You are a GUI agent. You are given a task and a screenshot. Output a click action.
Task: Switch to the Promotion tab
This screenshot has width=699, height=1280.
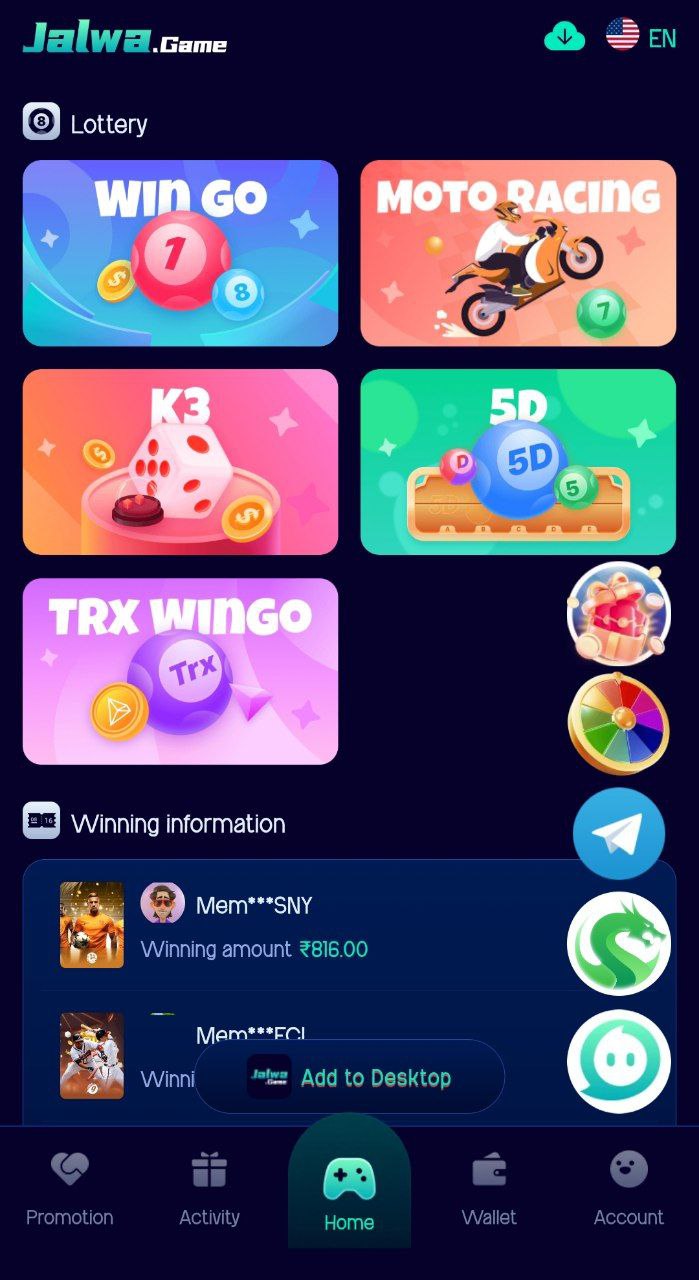[x=69, y=1189]
